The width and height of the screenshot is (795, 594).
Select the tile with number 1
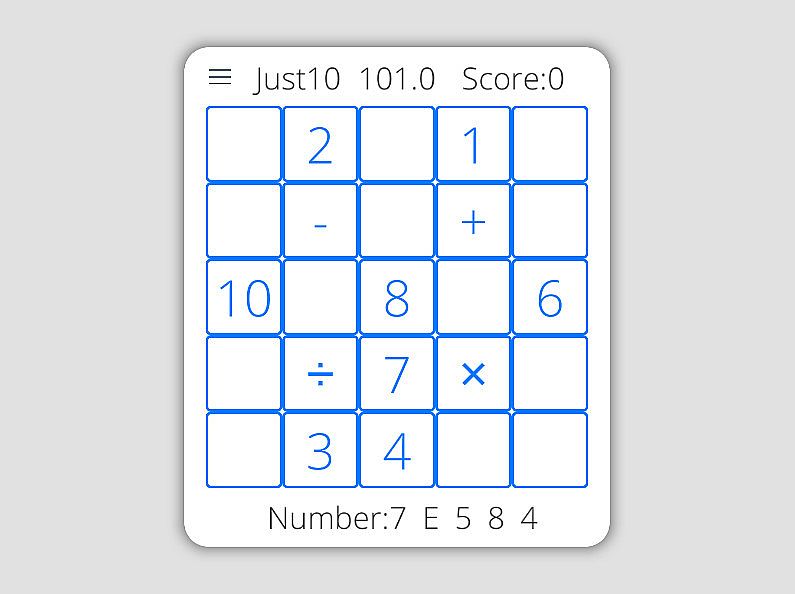point(473,144)
